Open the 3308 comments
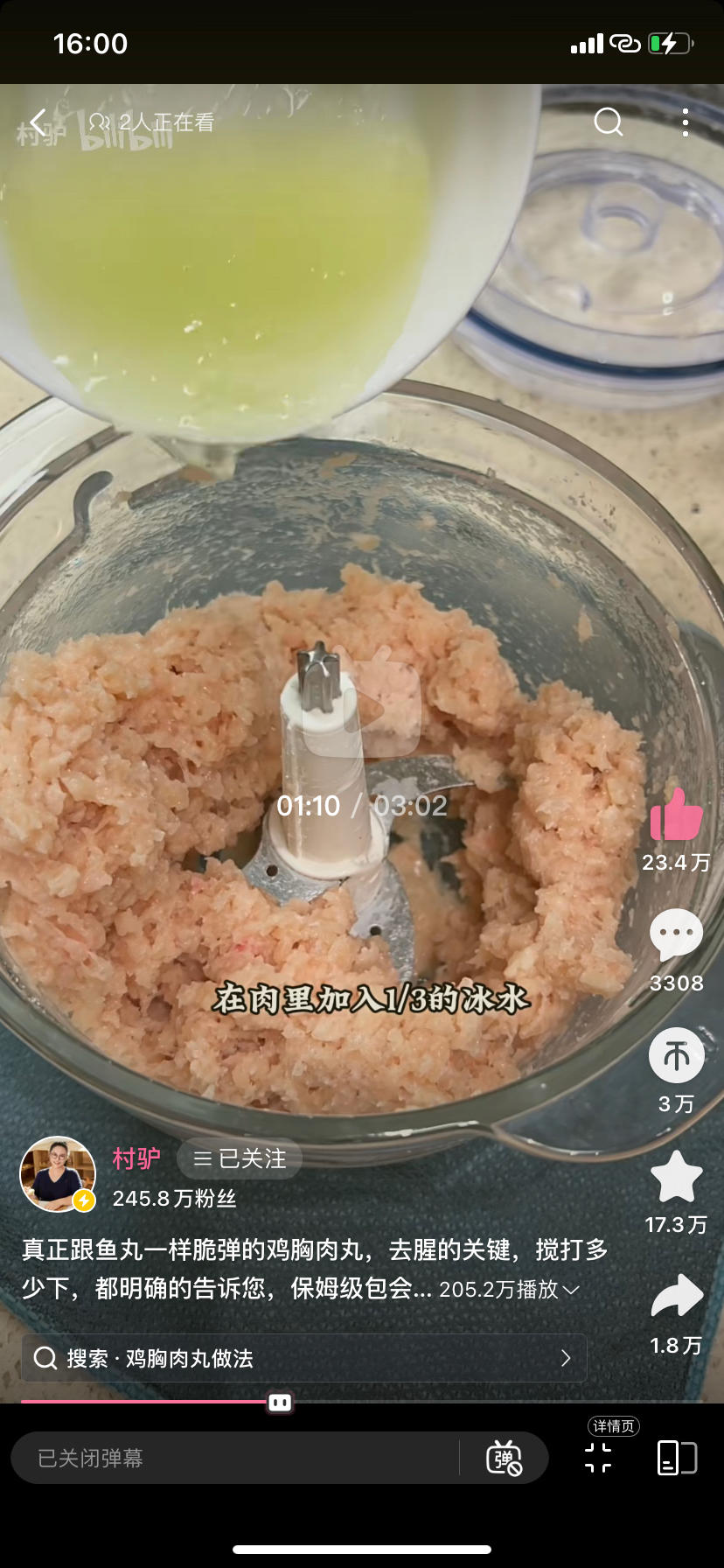Image resolution: width=724 pixels, height=1568 pixels. [x=676, y=935]
